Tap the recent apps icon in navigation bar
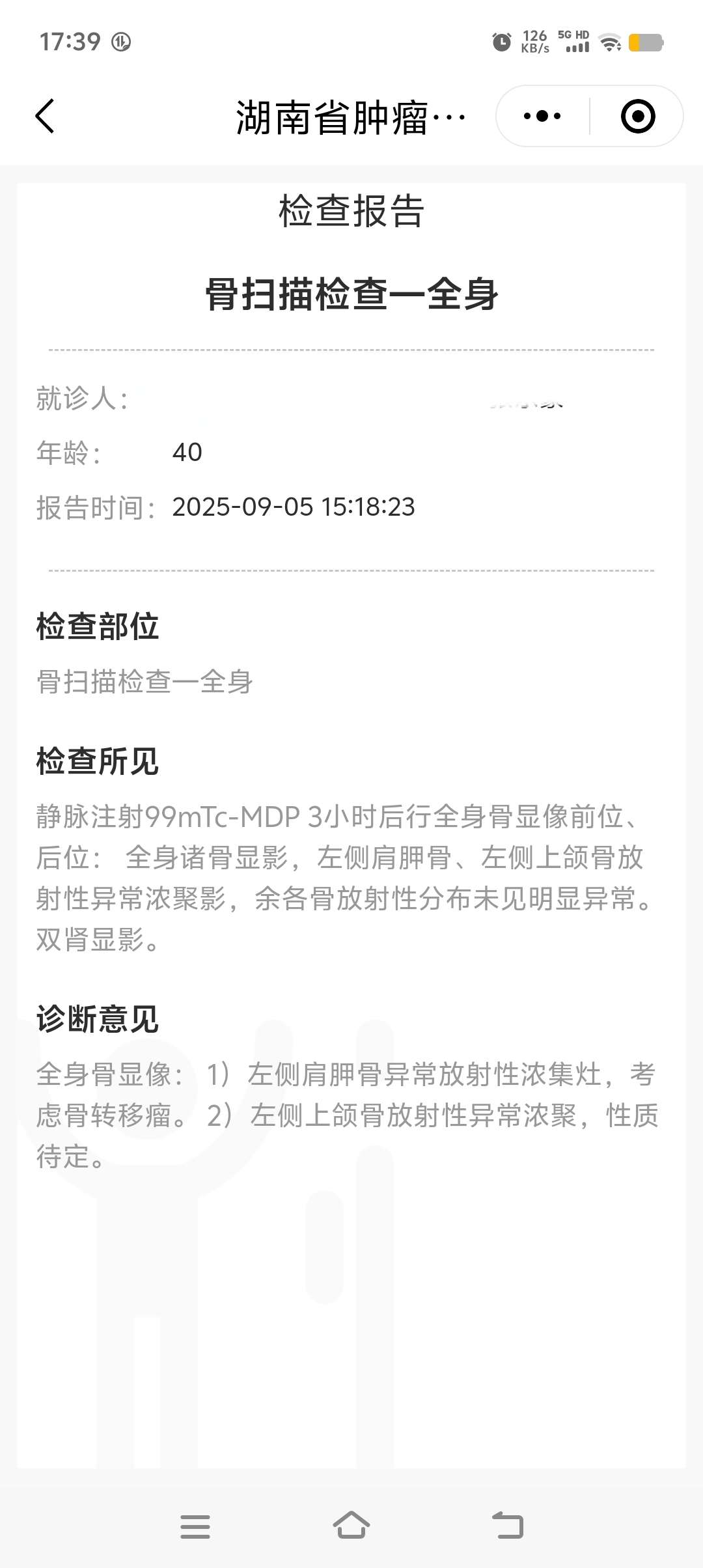 [195, 1527]
